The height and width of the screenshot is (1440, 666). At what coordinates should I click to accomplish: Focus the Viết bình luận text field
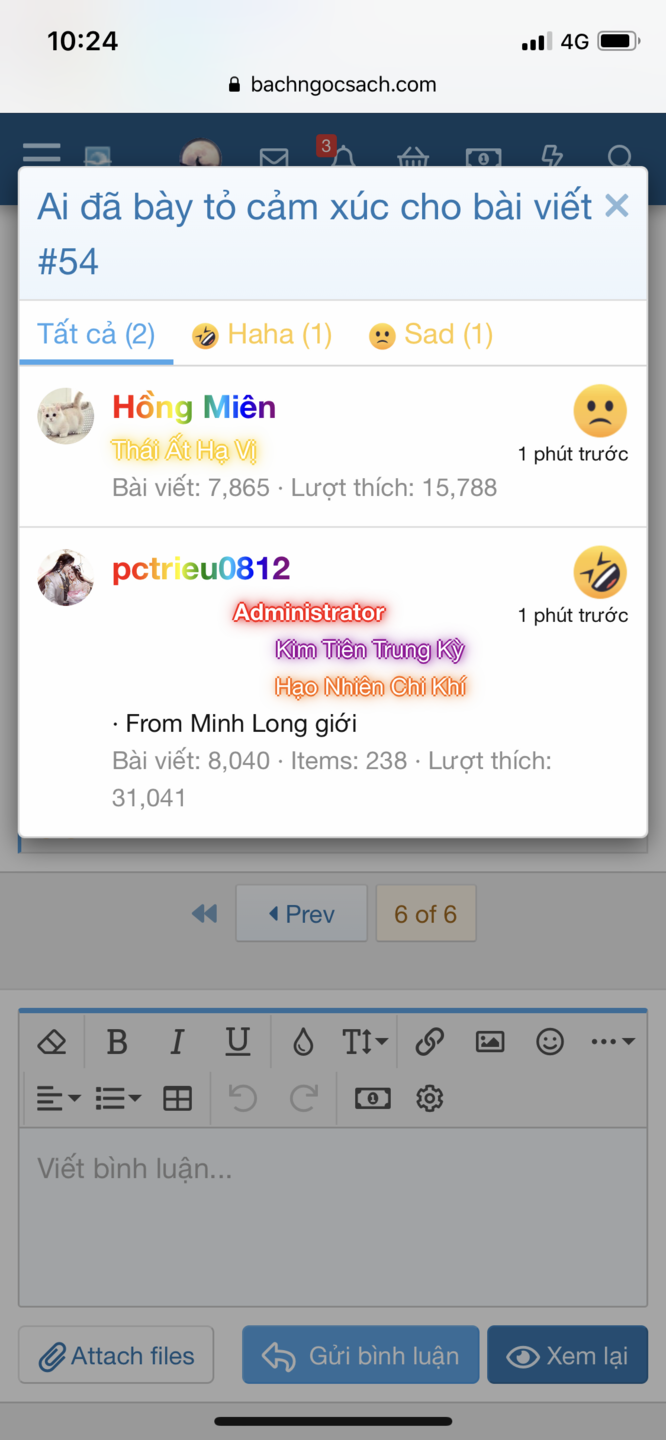pyautogui.click(x=332, y=1215)
